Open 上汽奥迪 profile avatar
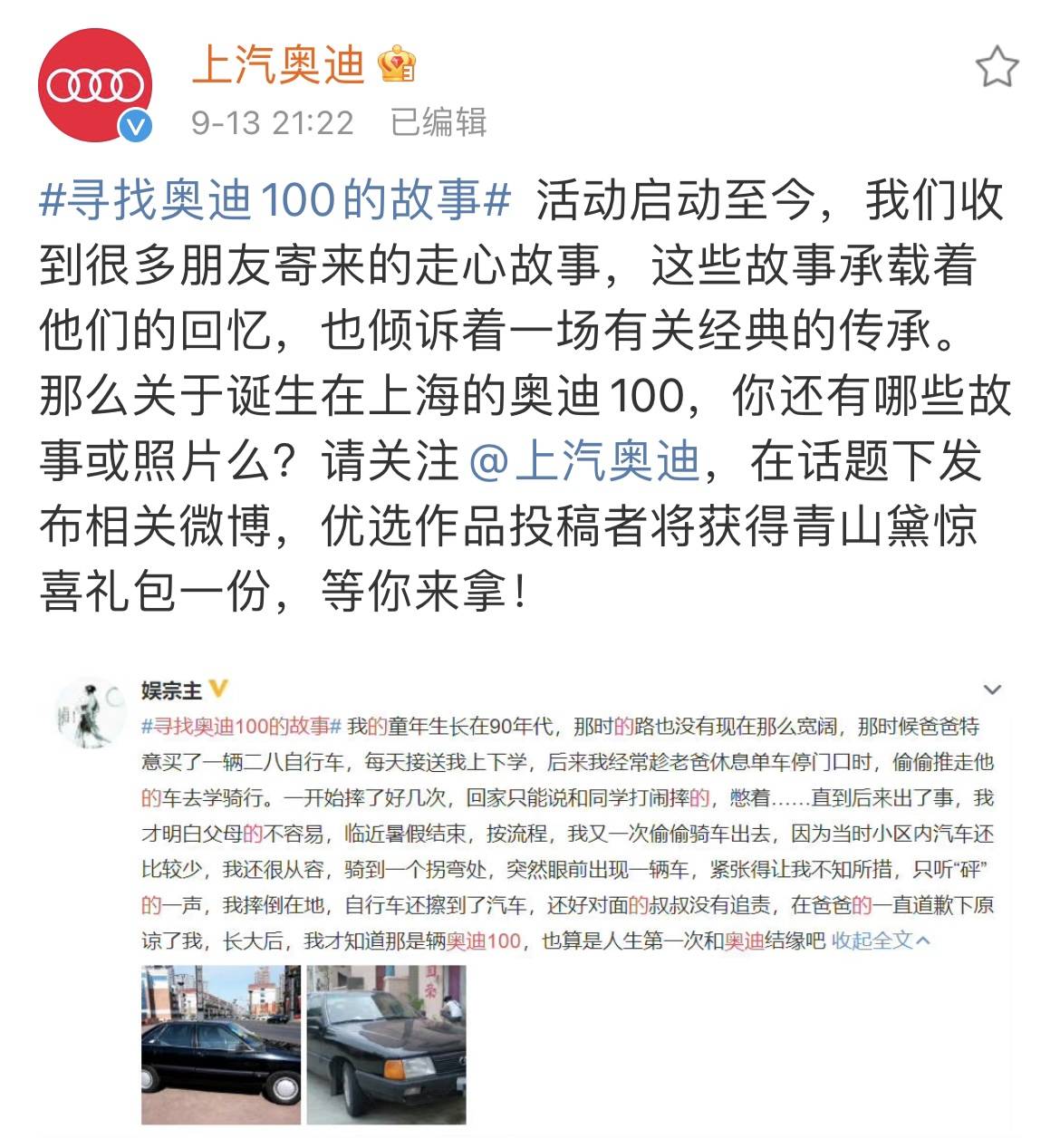This screenshot has height=1148, width=1060. (x=94, y=85)
